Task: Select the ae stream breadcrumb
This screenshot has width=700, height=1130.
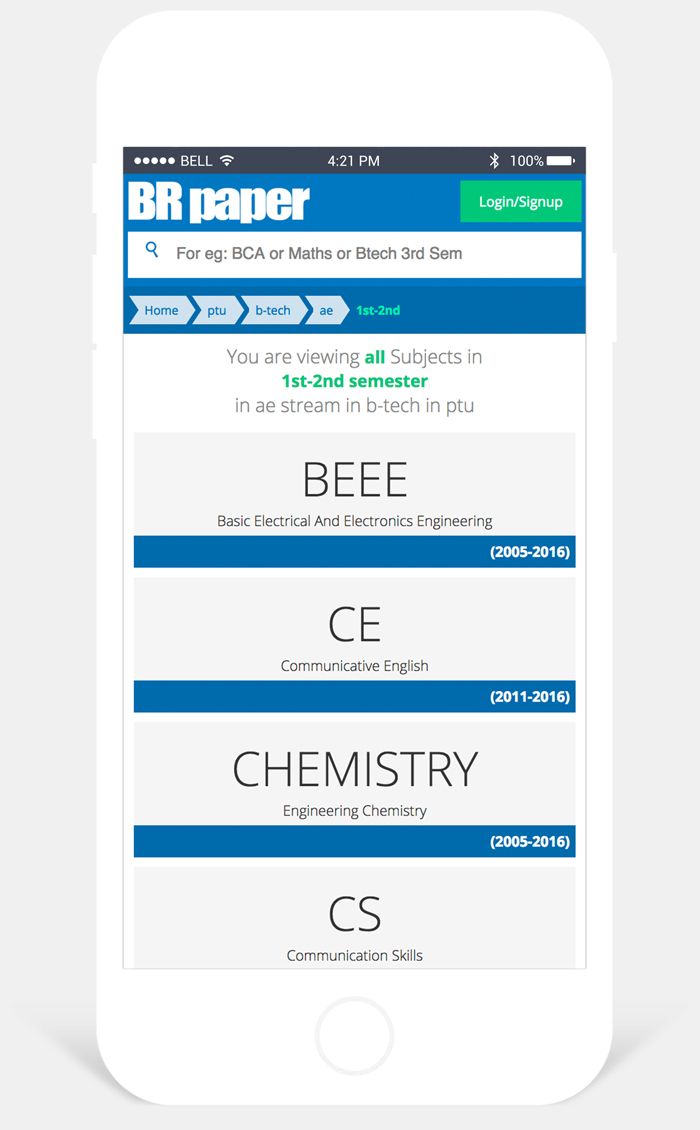Action: (x=326, y=311)
